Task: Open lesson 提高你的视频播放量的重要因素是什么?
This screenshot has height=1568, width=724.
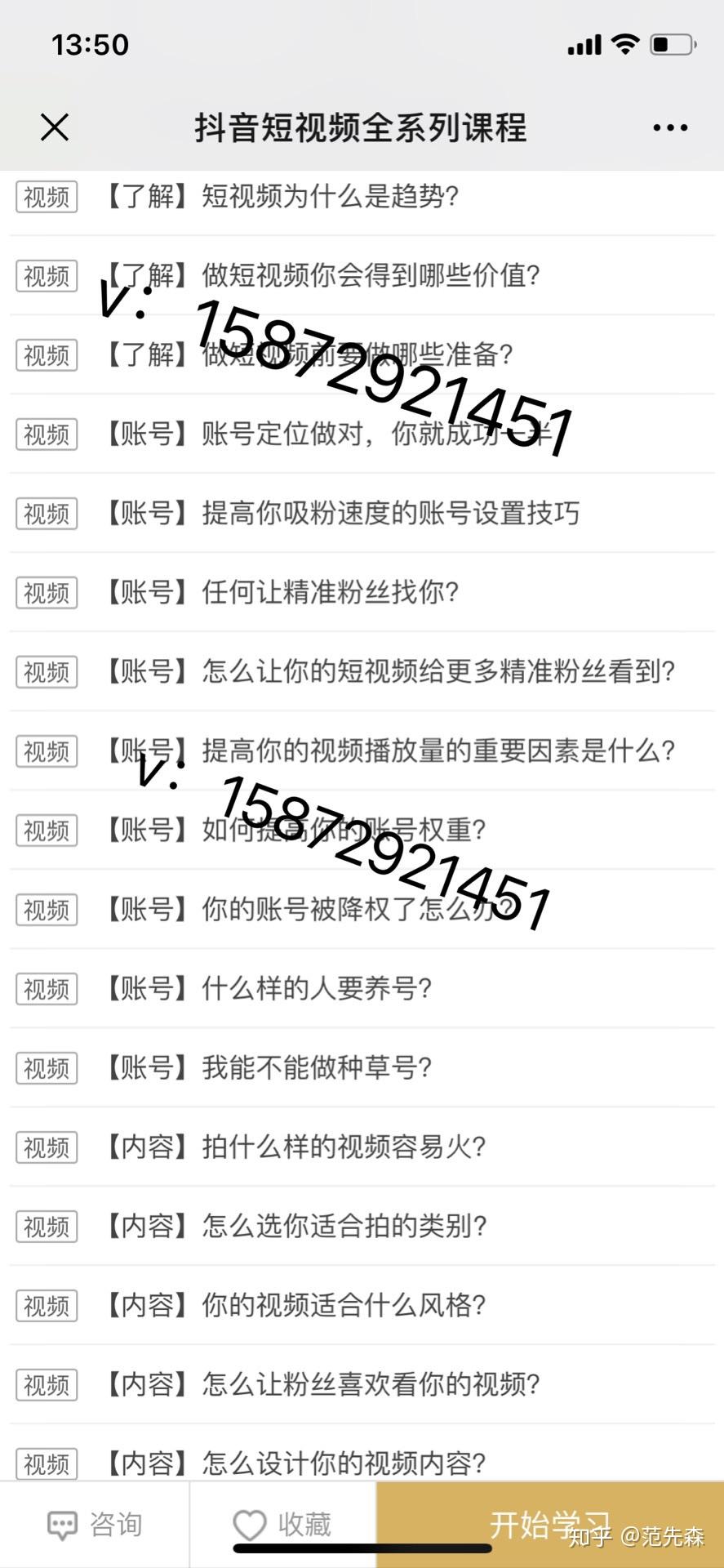Action: 438,751
